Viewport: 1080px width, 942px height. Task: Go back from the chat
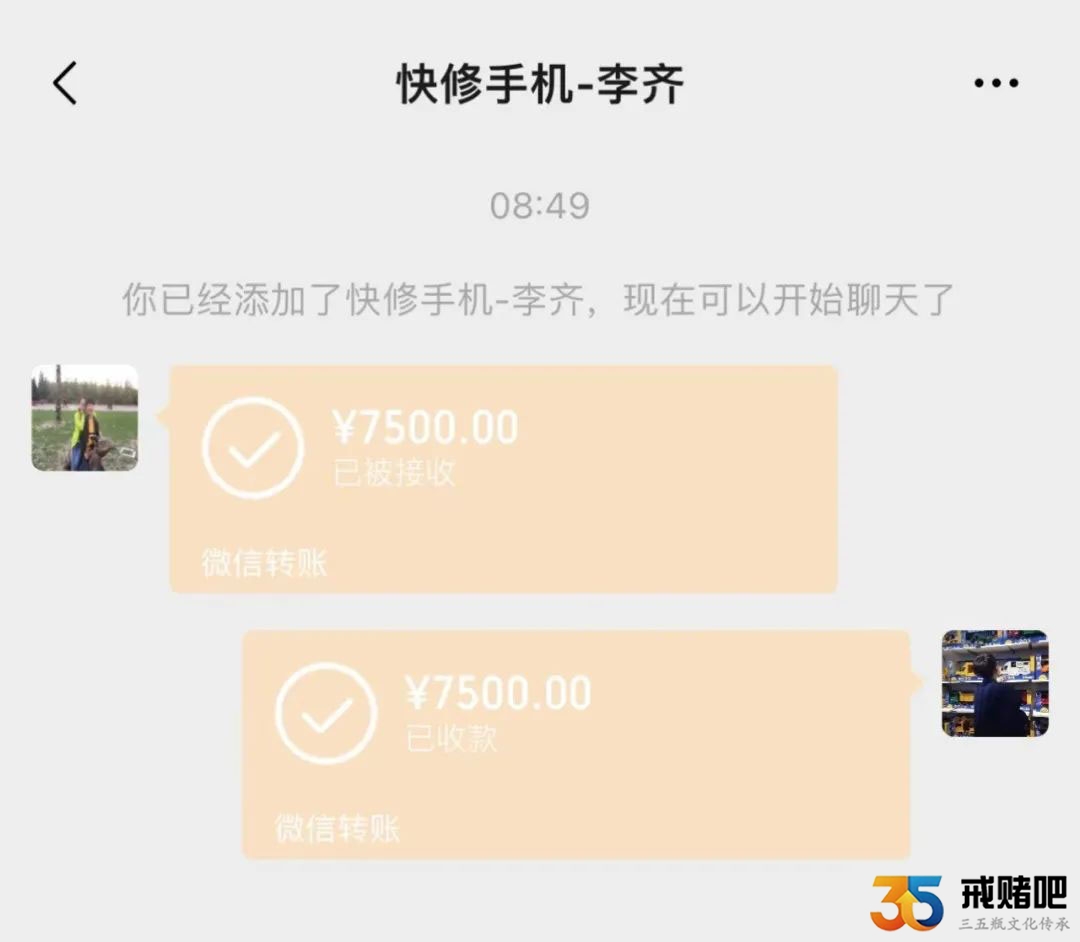click(65, 83)
